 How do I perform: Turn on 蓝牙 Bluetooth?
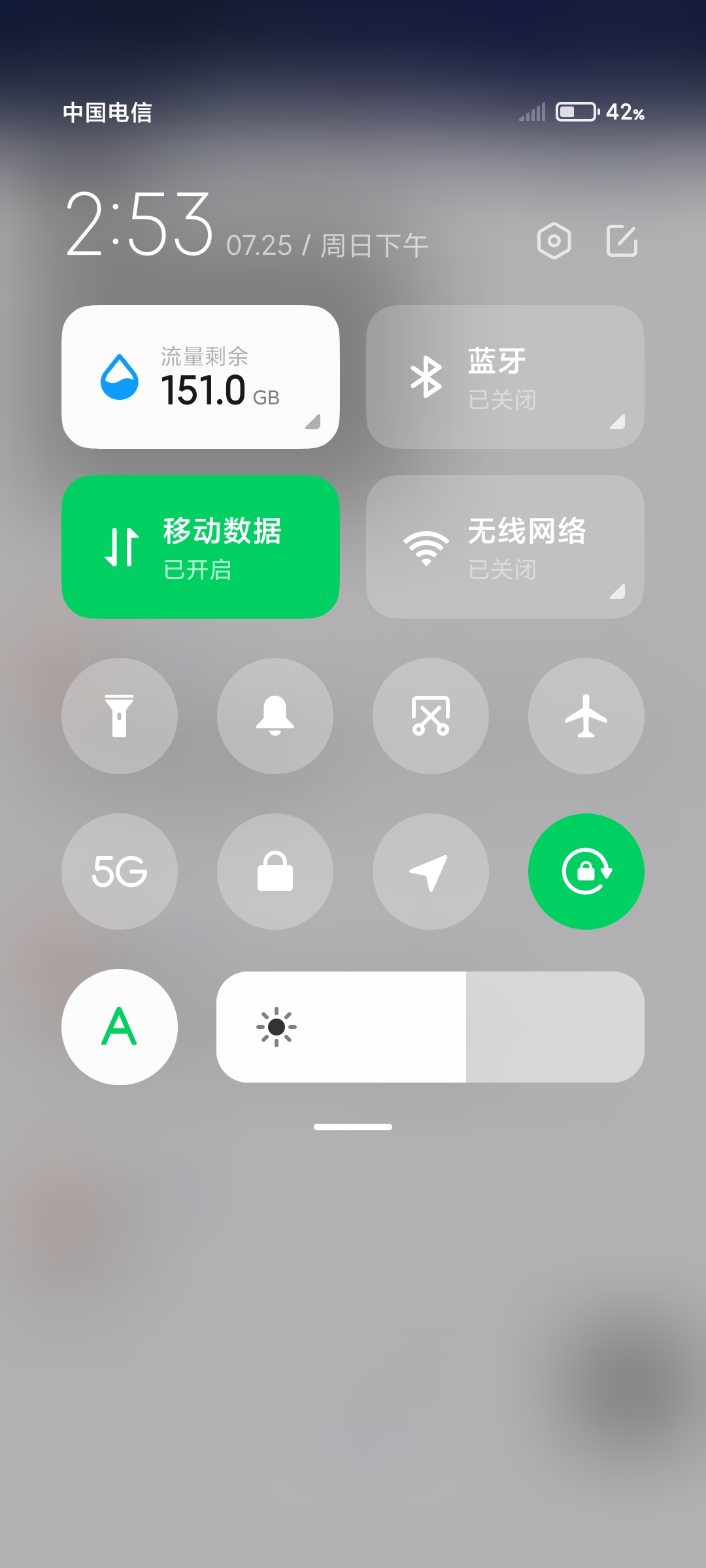(505, 377)
